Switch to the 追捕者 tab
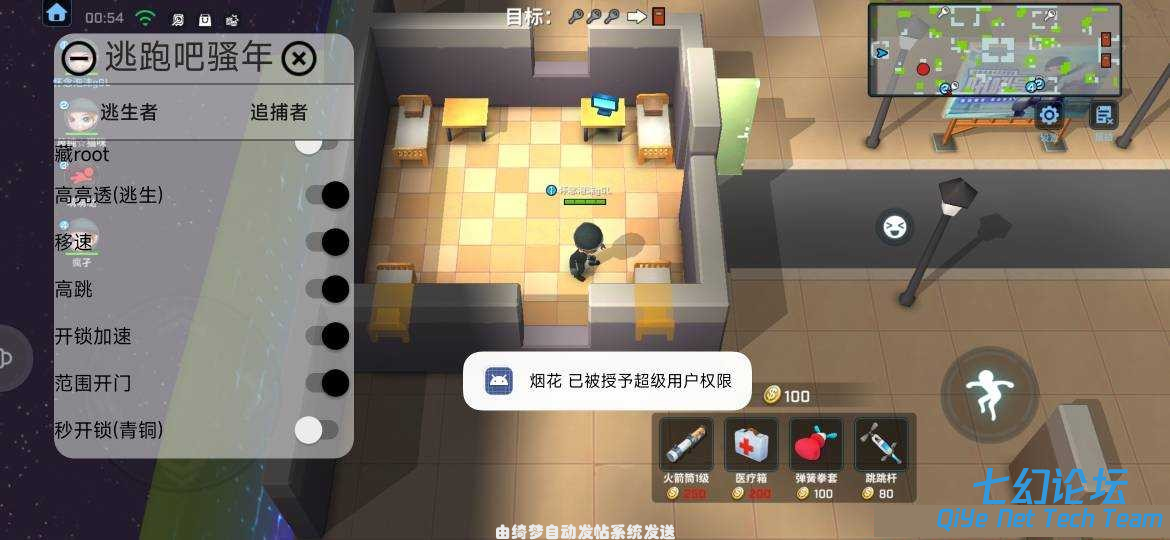Viewport: 1170px width, 540px height. point(278,112)
